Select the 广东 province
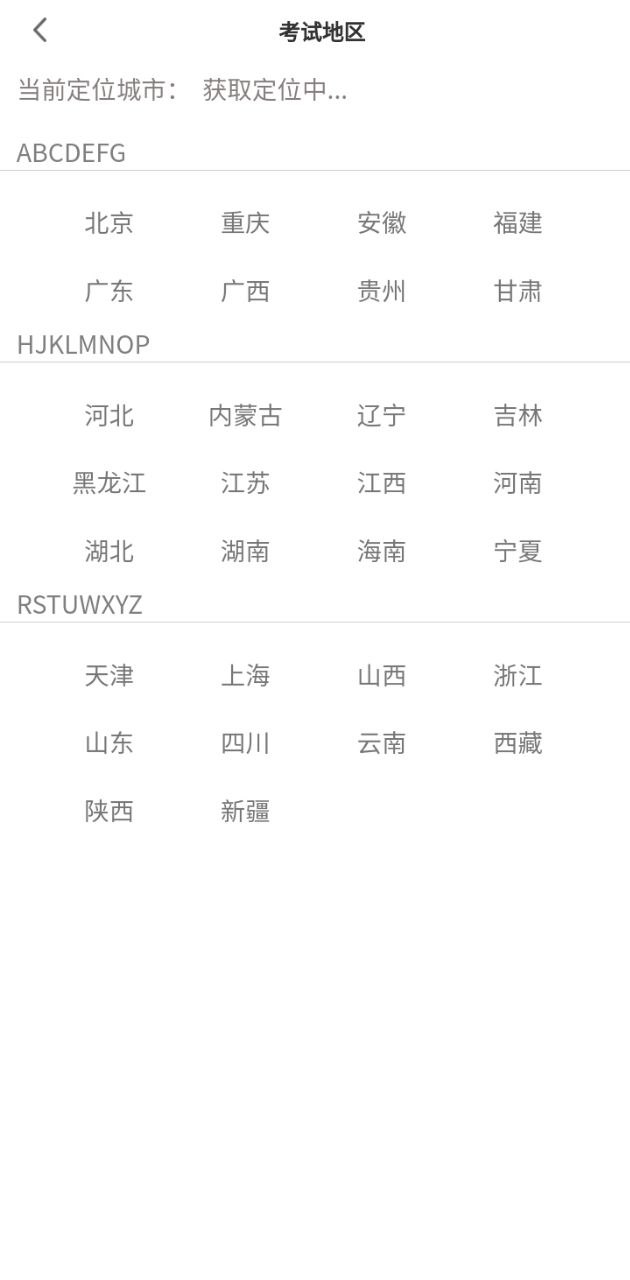Viewport: 630px width, 1280px height. (x=109, y=291)
